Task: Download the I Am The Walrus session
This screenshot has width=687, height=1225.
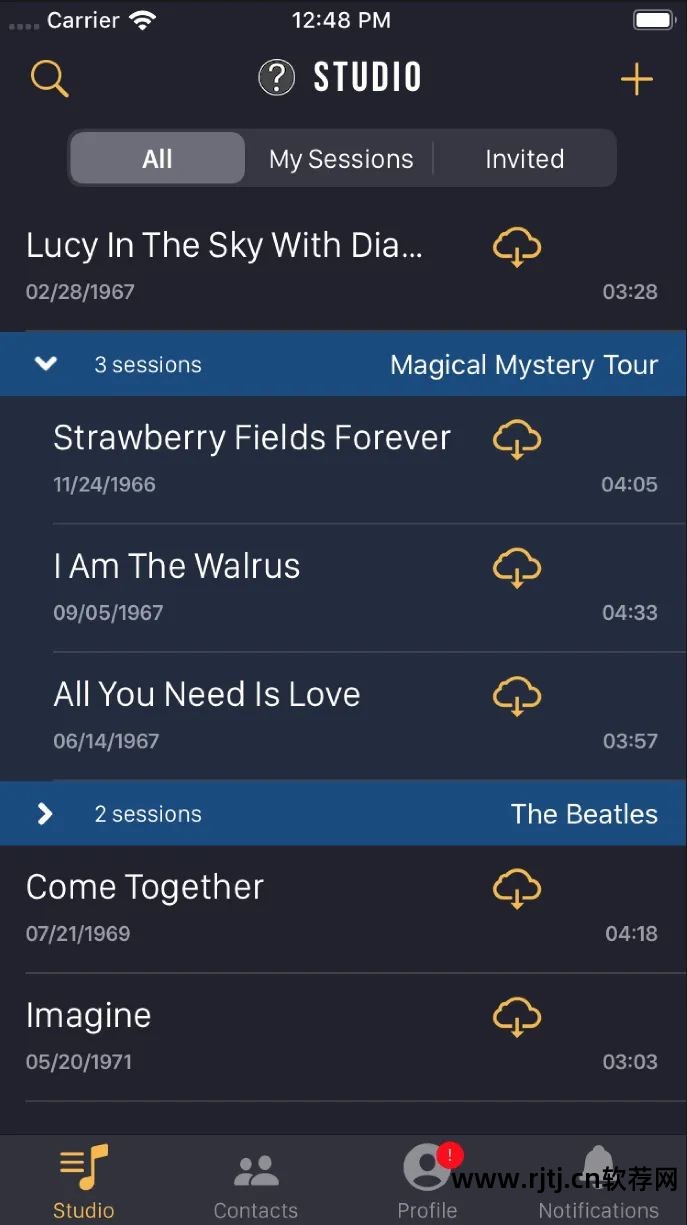Action: 517,568
